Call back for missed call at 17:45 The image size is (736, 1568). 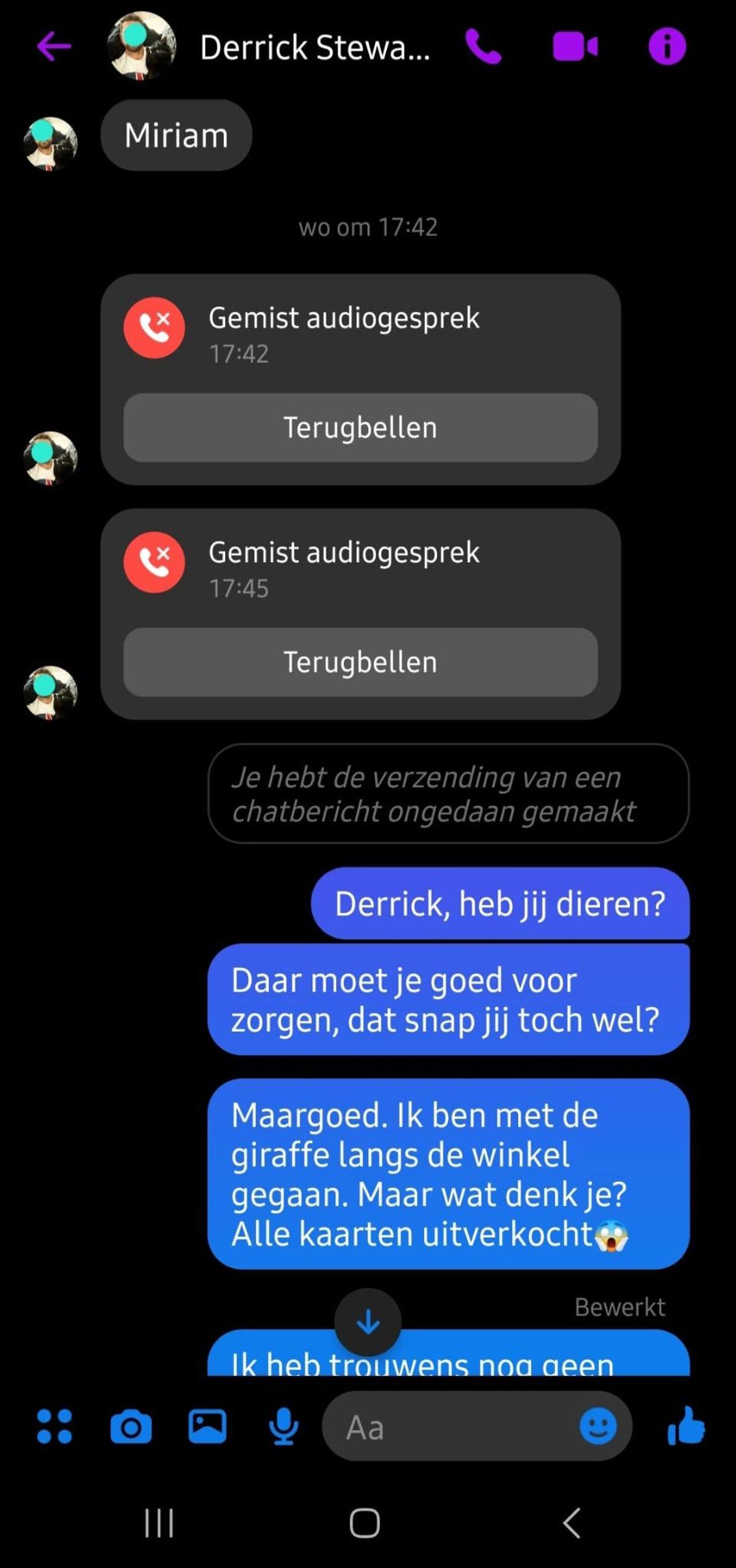[x=360, y=662]
